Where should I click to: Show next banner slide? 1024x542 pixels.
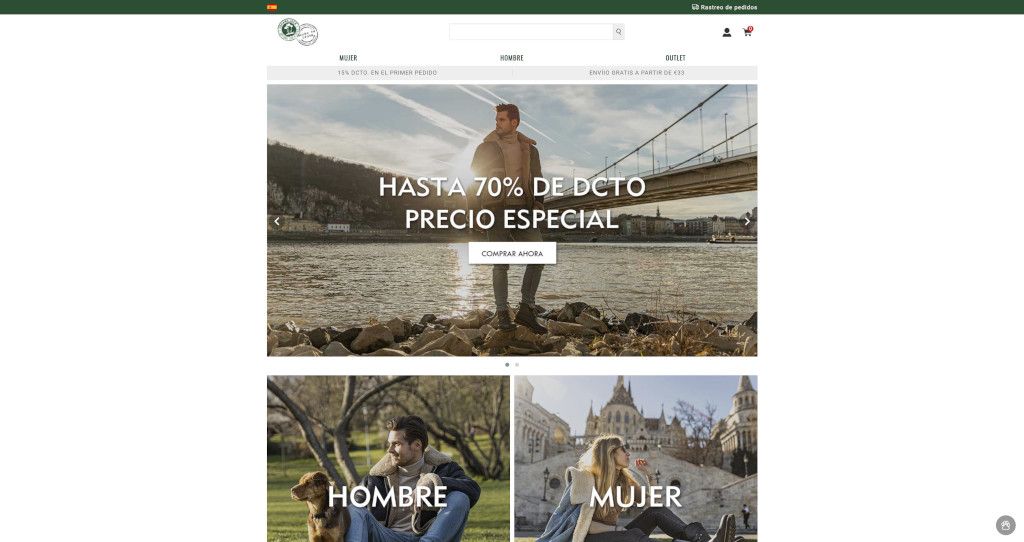(747, 221)
